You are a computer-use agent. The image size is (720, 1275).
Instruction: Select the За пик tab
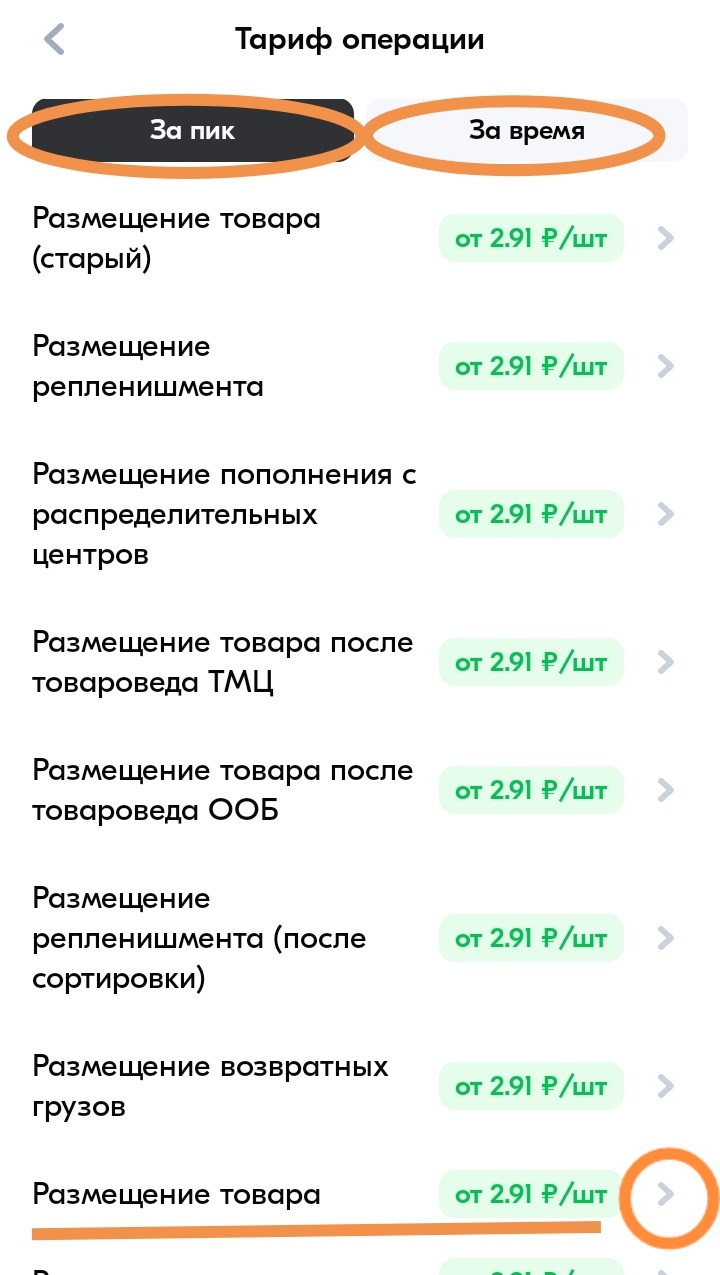point(192,130)
